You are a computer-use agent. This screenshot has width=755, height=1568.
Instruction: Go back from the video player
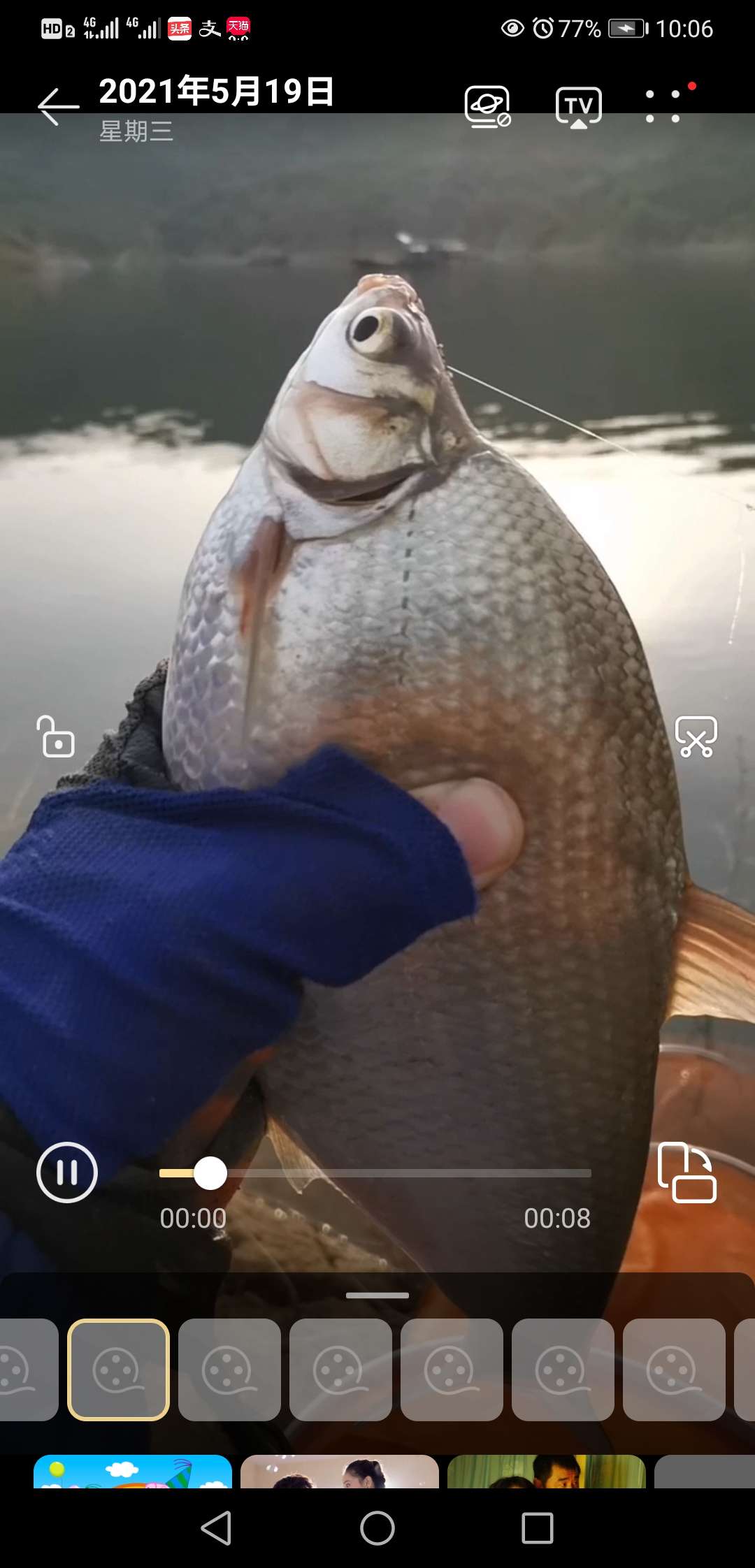click(x=58, y=108)
